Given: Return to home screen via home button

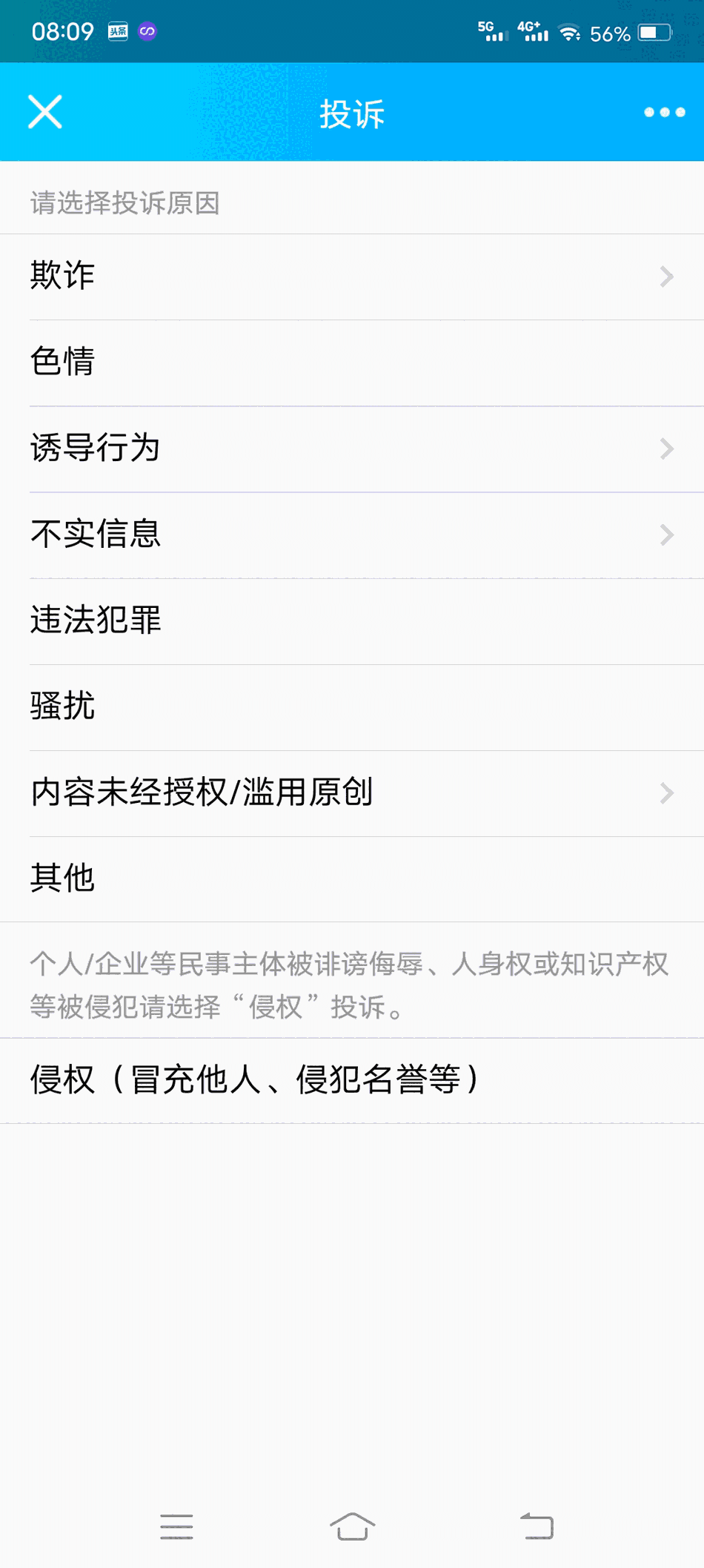Looking at the screenshot, I should [352, 1526].
